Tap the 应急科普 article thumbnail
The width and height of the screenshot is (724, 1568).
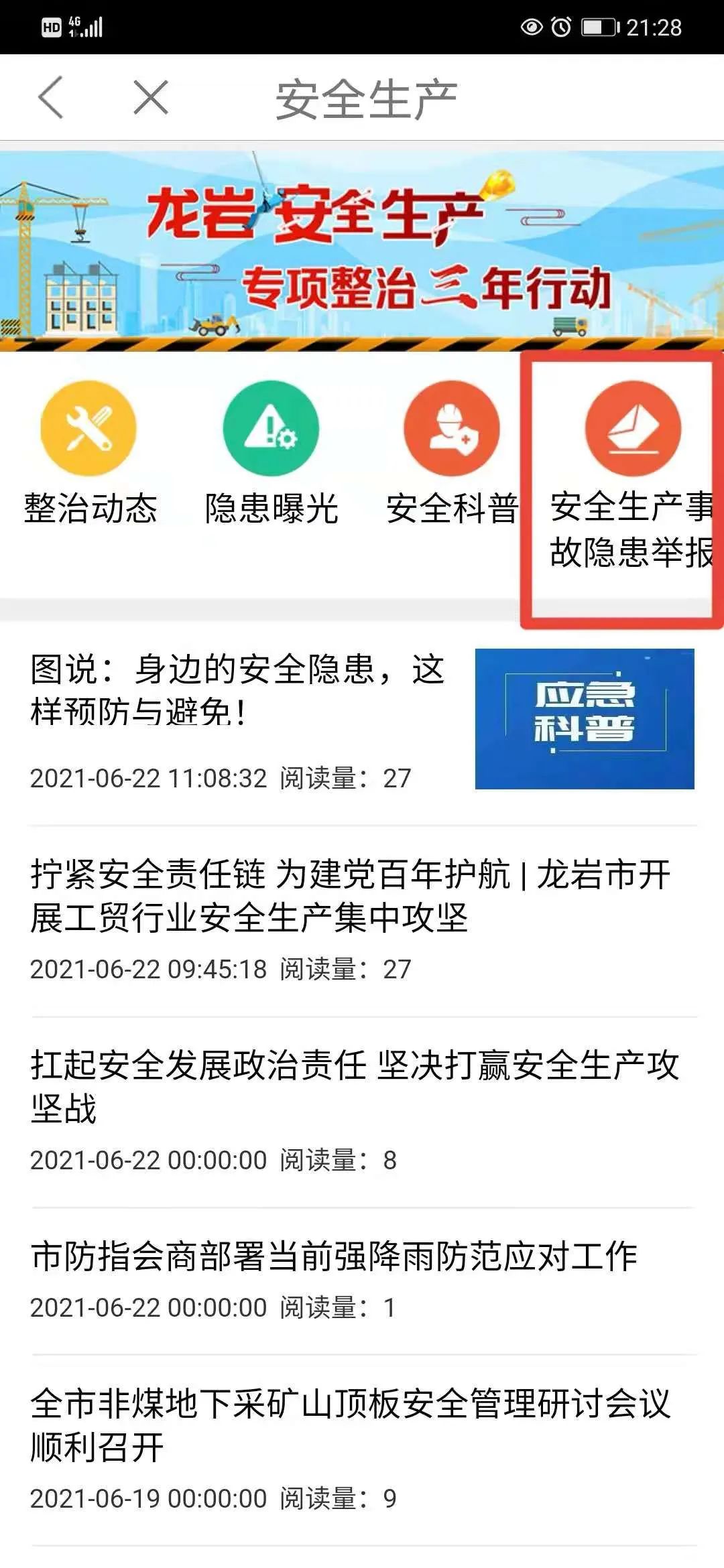click(x=584, y=718)
